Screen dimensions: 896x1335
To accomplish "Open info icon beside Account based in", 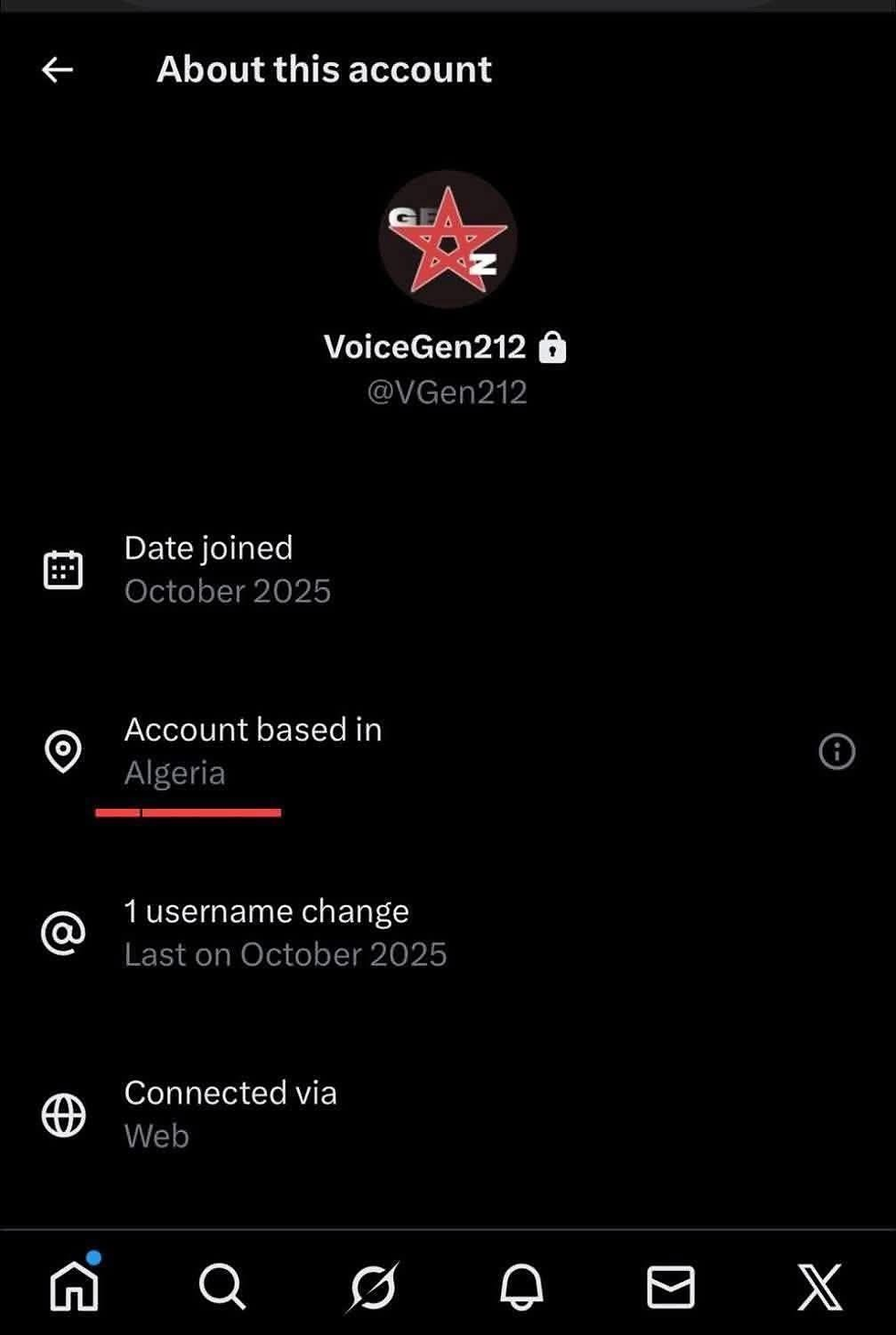I will [837, 752].
